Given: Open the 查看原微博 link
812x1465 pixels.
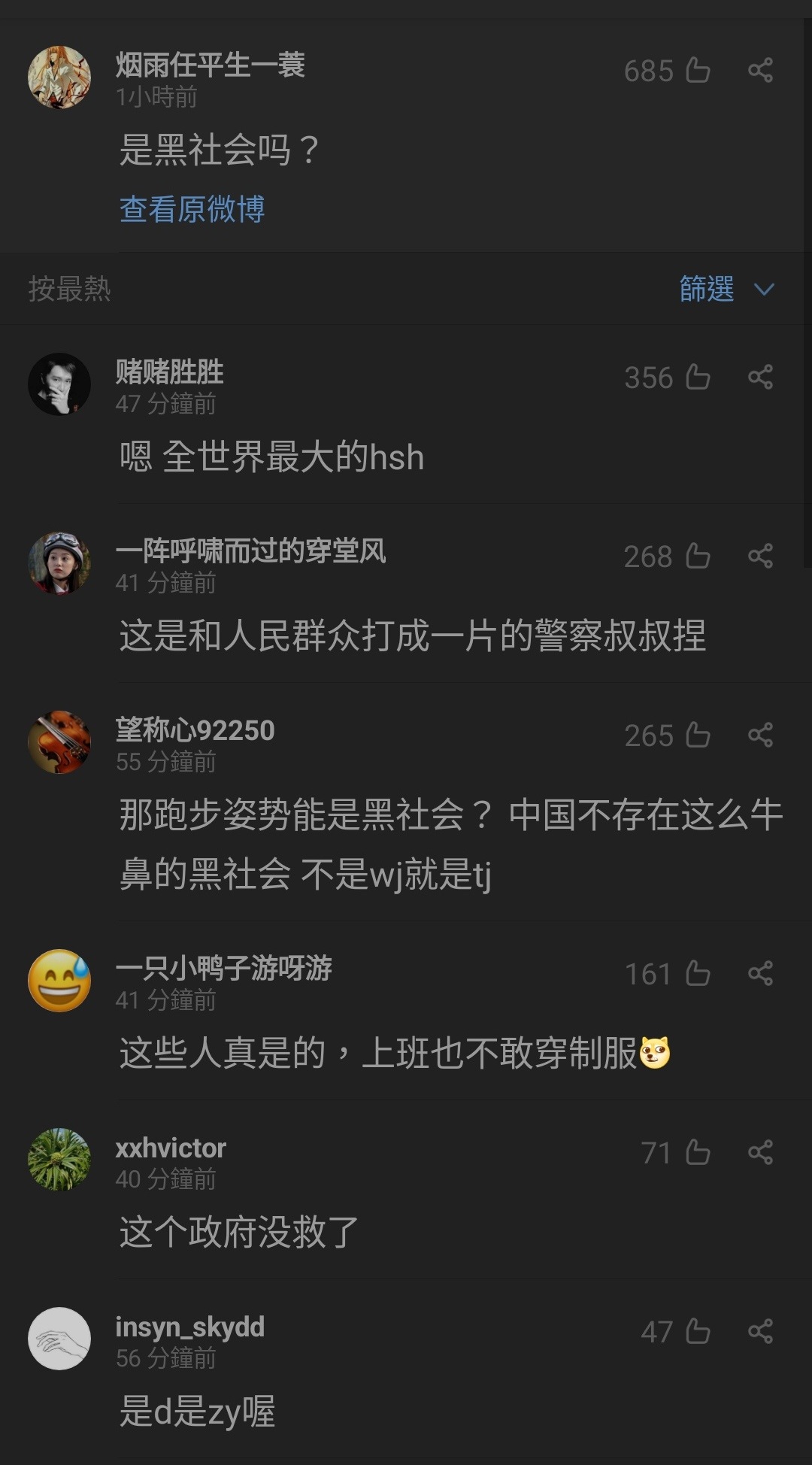Looking at the screenshot, I should (192, 209).
